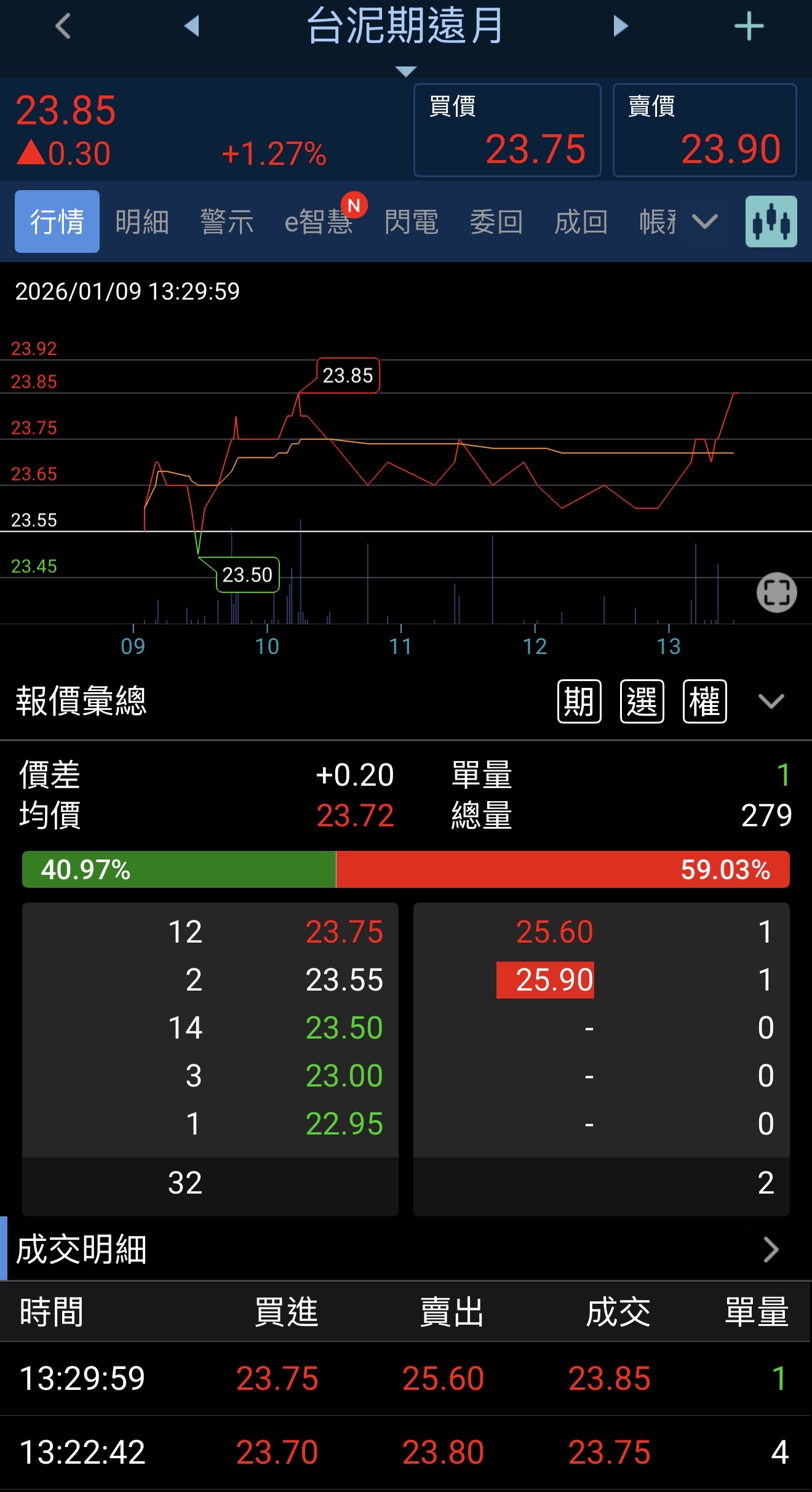Open the 警示 tab

227,221
